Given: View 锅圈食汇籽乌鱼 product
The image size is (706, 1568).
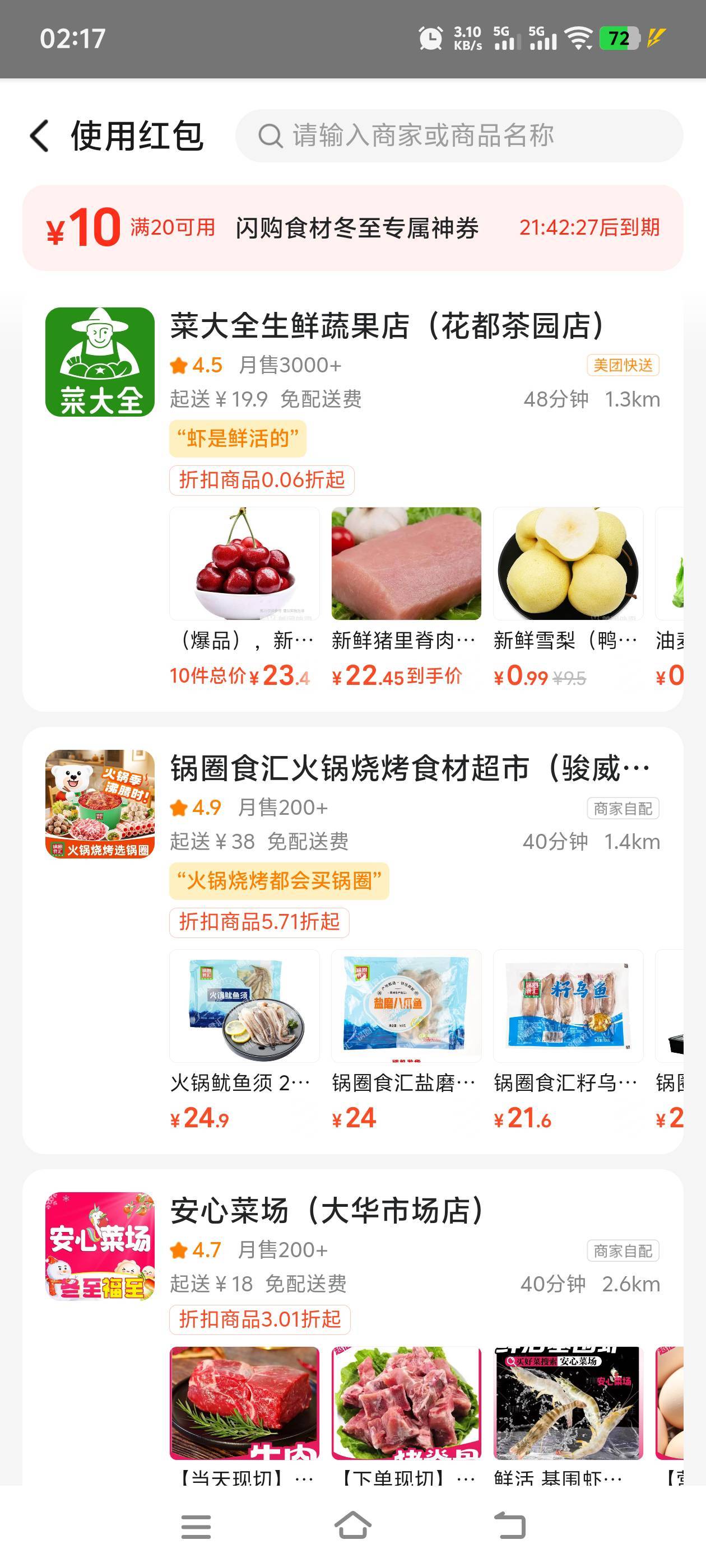Looking at the screenshot, I should point(568,1006).
